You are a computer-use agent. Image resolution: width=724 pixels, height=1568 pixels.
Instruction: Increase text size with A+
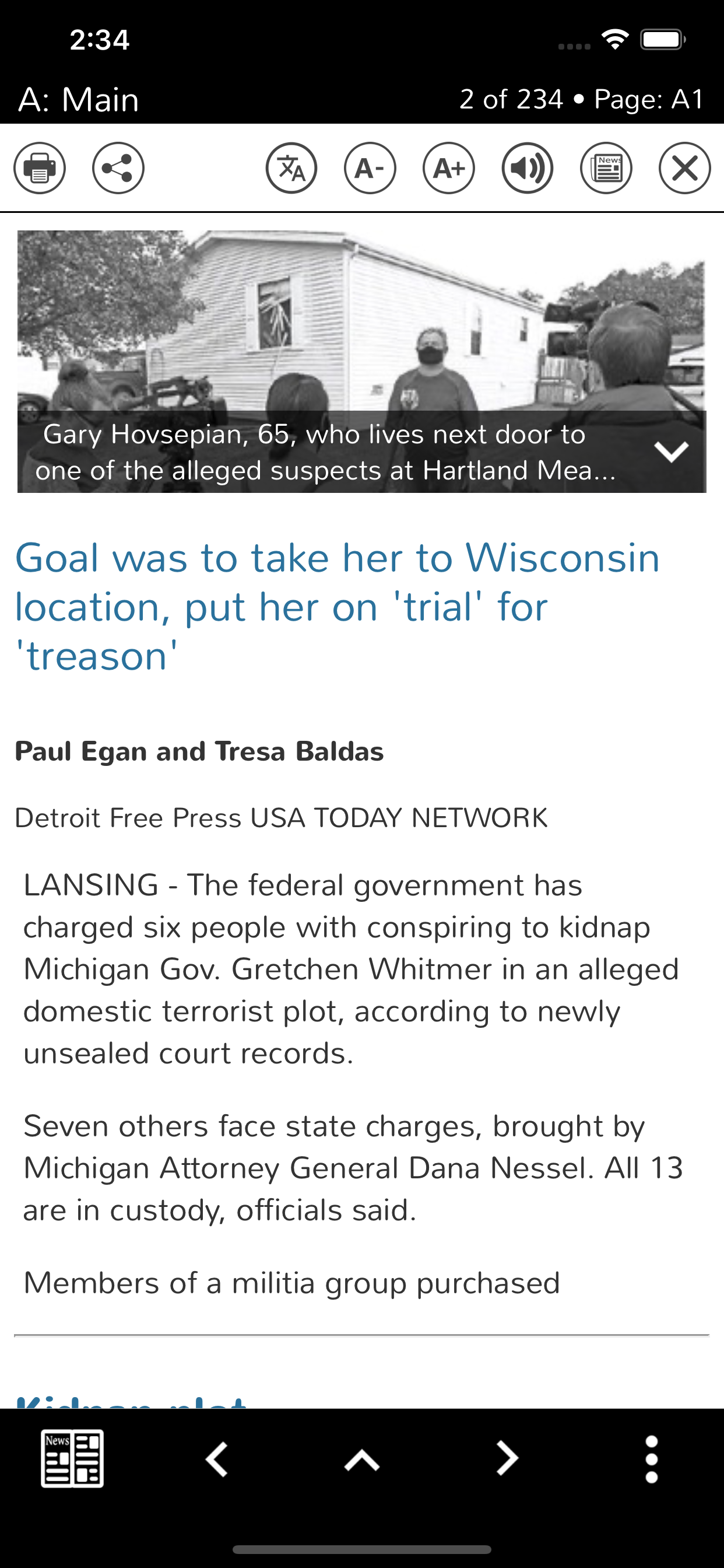pos(448,168)
